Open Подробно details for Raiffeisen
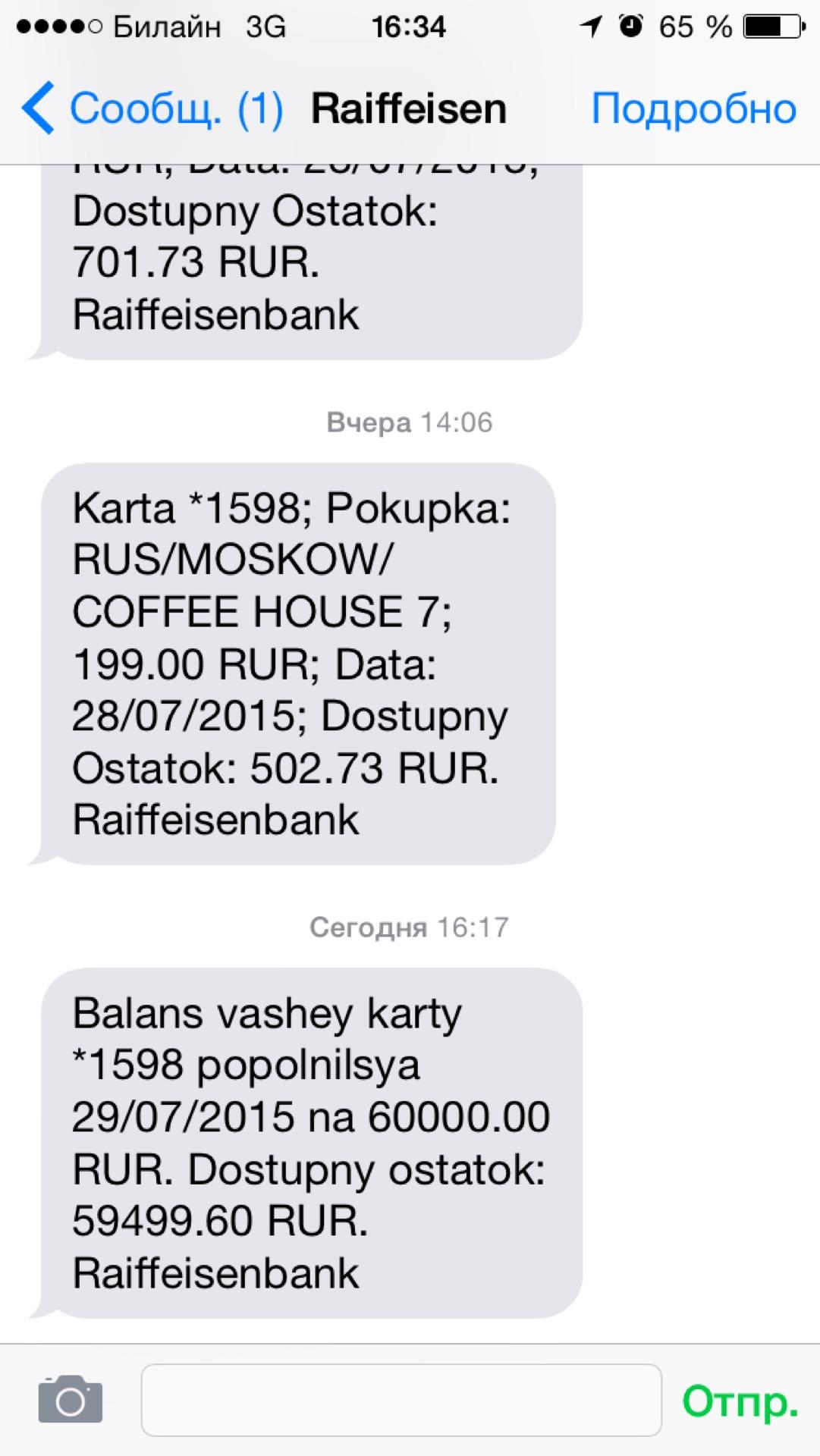820x1456 pixels. (x=693, y=108)
